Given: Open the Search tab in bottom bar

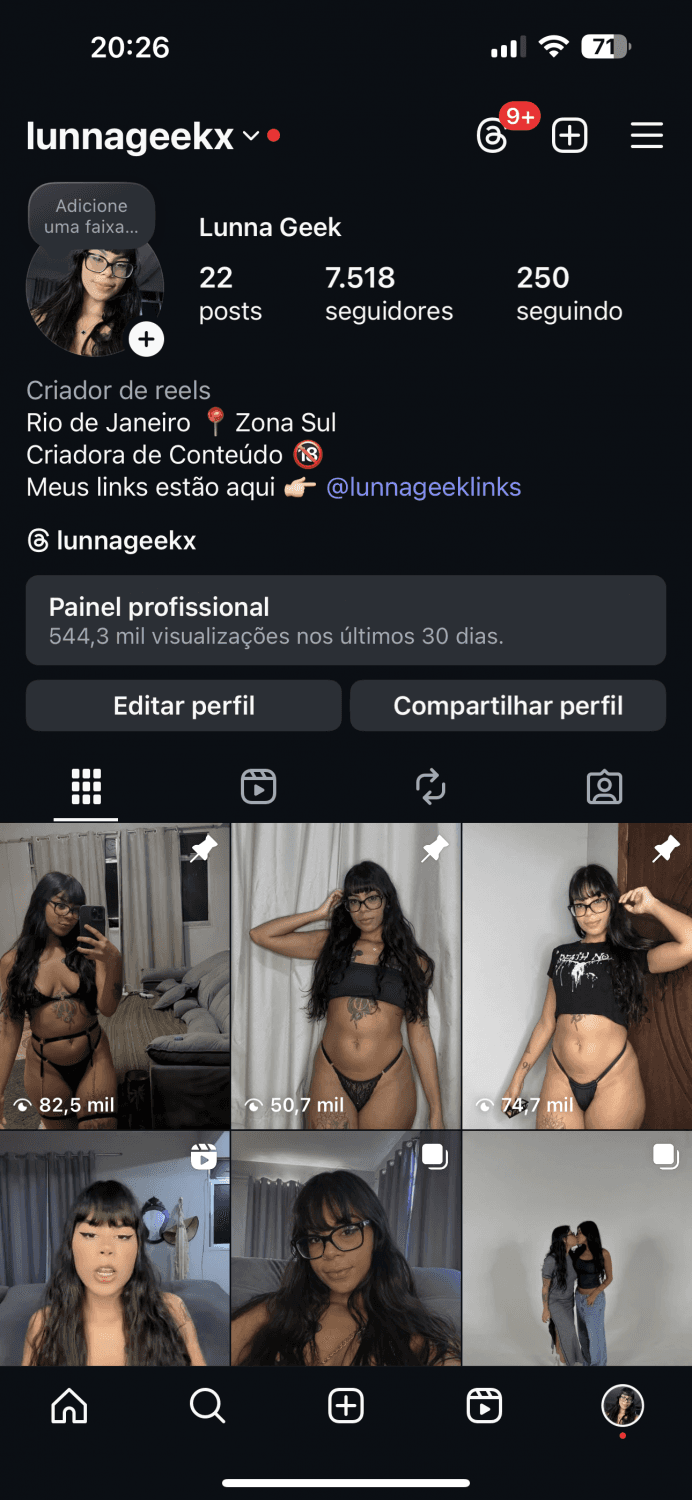Looking at the screenshot, I should 207,1407.
